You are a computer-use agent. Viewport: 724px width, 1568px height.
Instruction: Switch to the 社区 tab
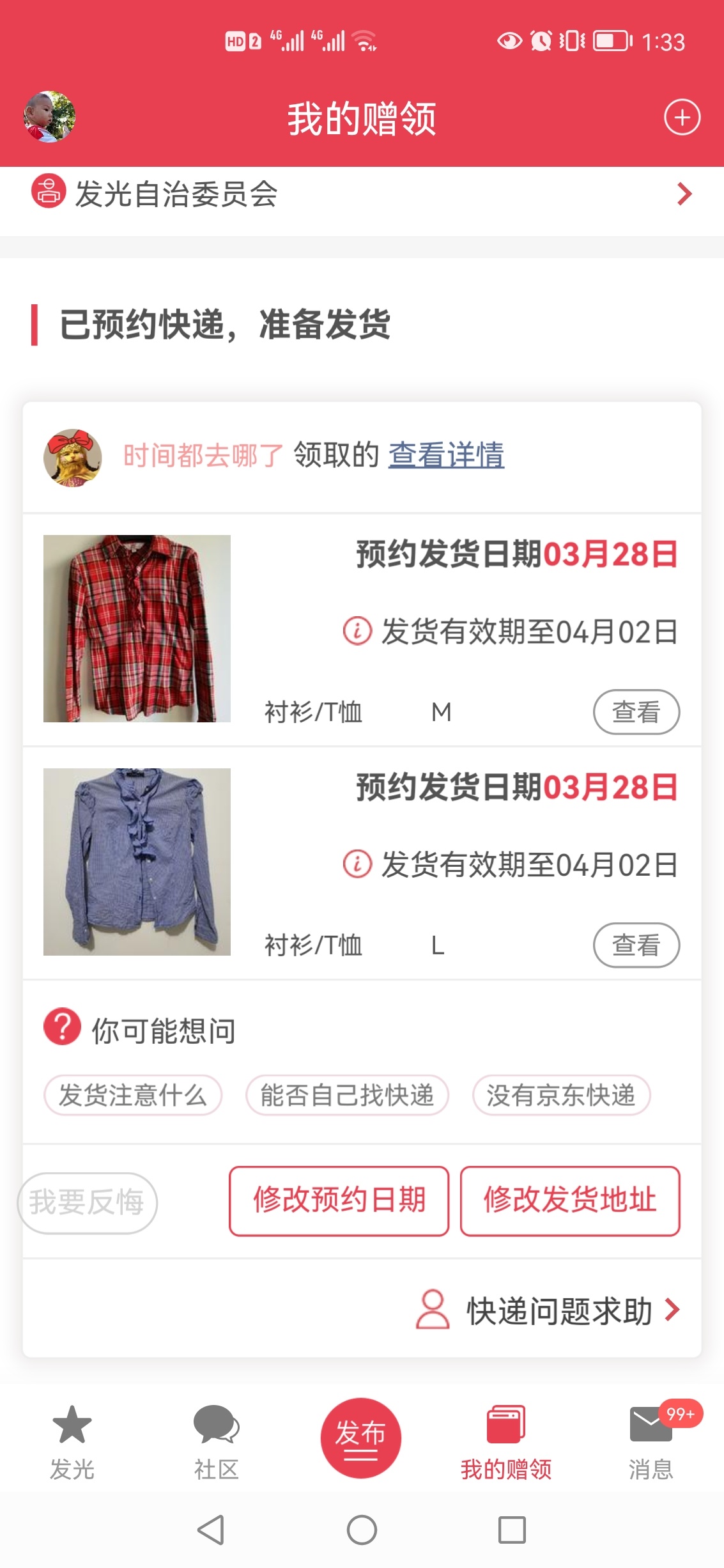217,1443
